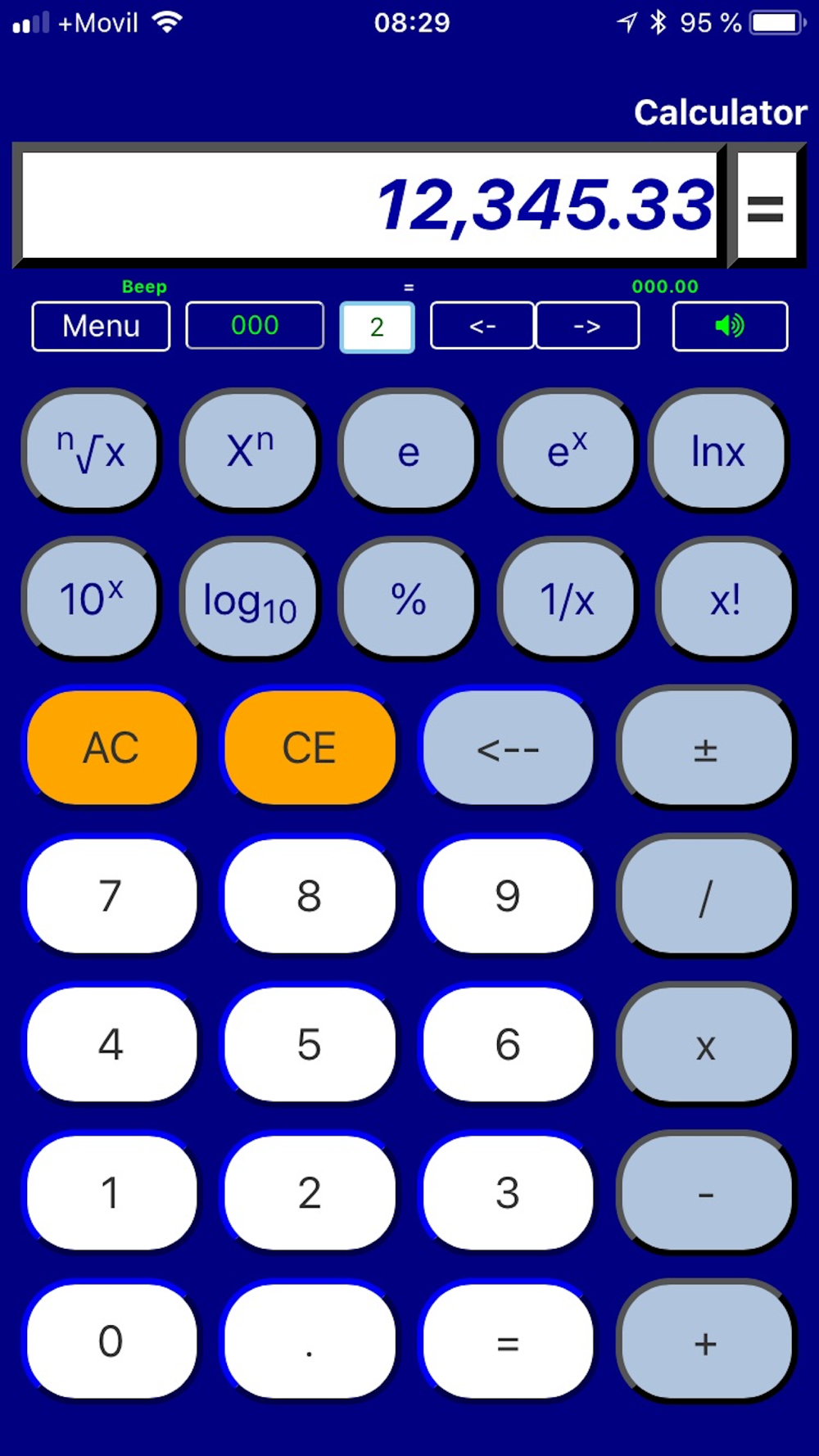Select the decimal places box showing 2
819x1456 pixels.
pos(377,327)
